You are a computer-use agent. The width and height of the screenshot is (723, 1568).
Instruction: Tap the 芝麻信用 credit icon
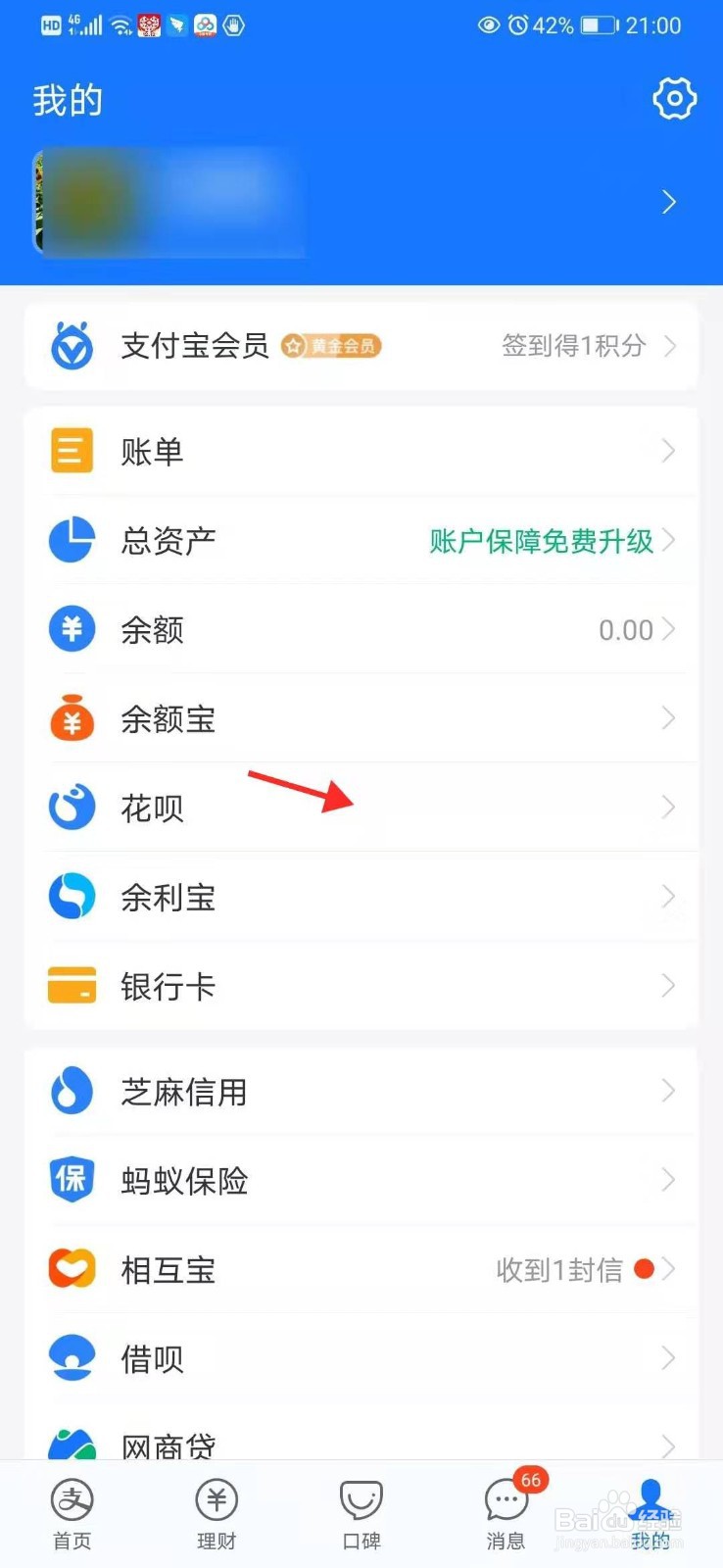coord(71,1091)
